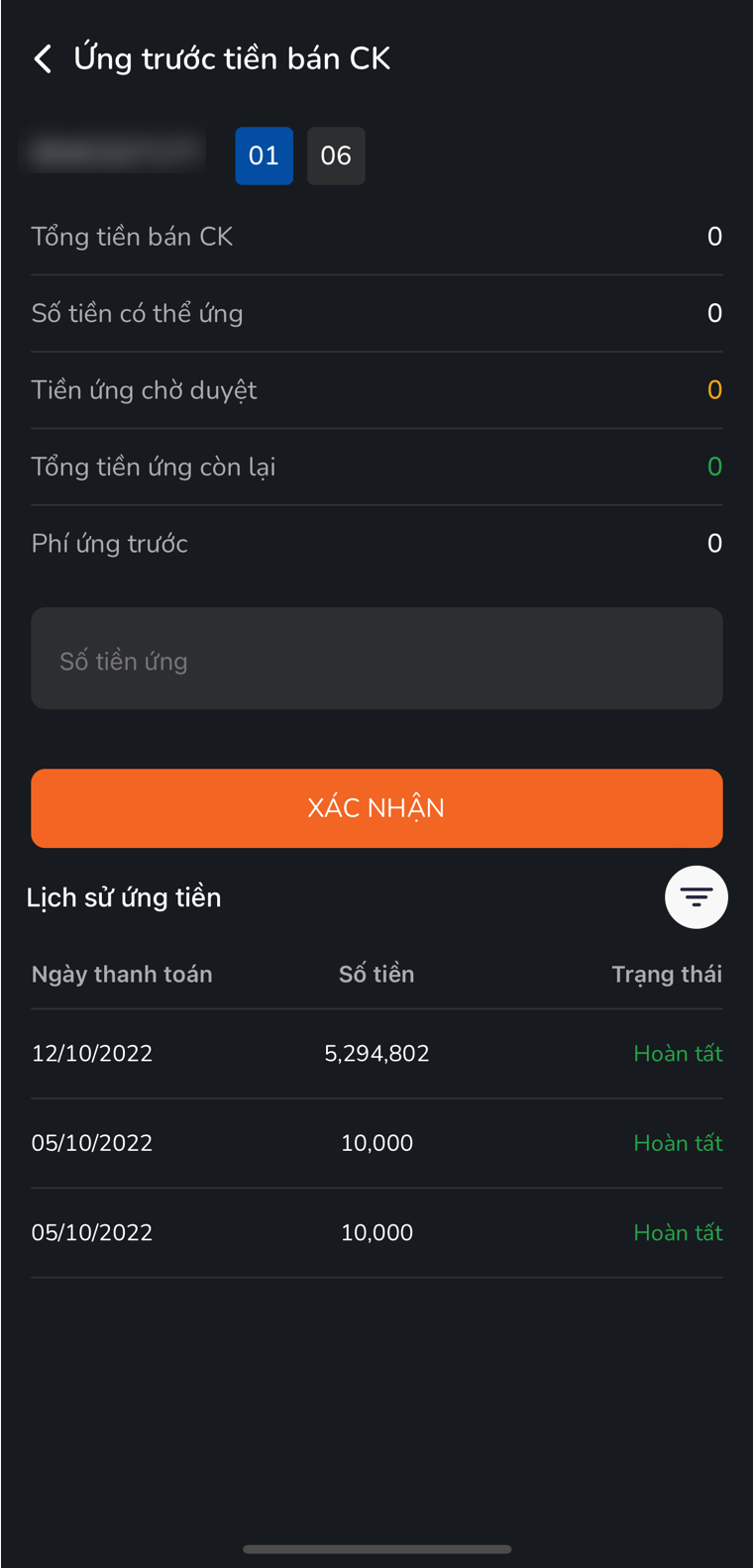753x1568 pixels.
Task: Focus the Số tiền ứng field
Action: tap(376, 659)
